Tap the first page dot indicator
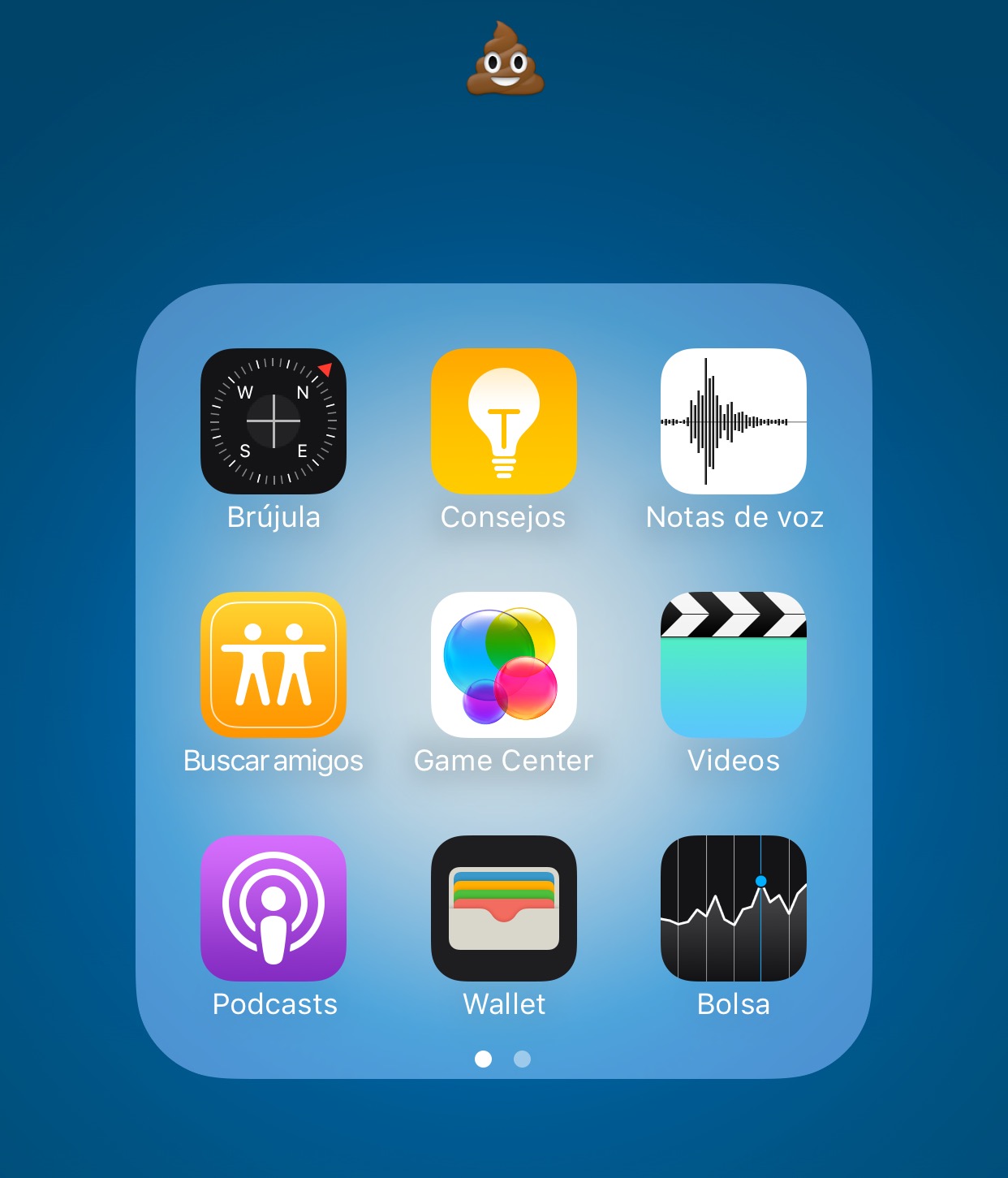 tap(485, 1058)
